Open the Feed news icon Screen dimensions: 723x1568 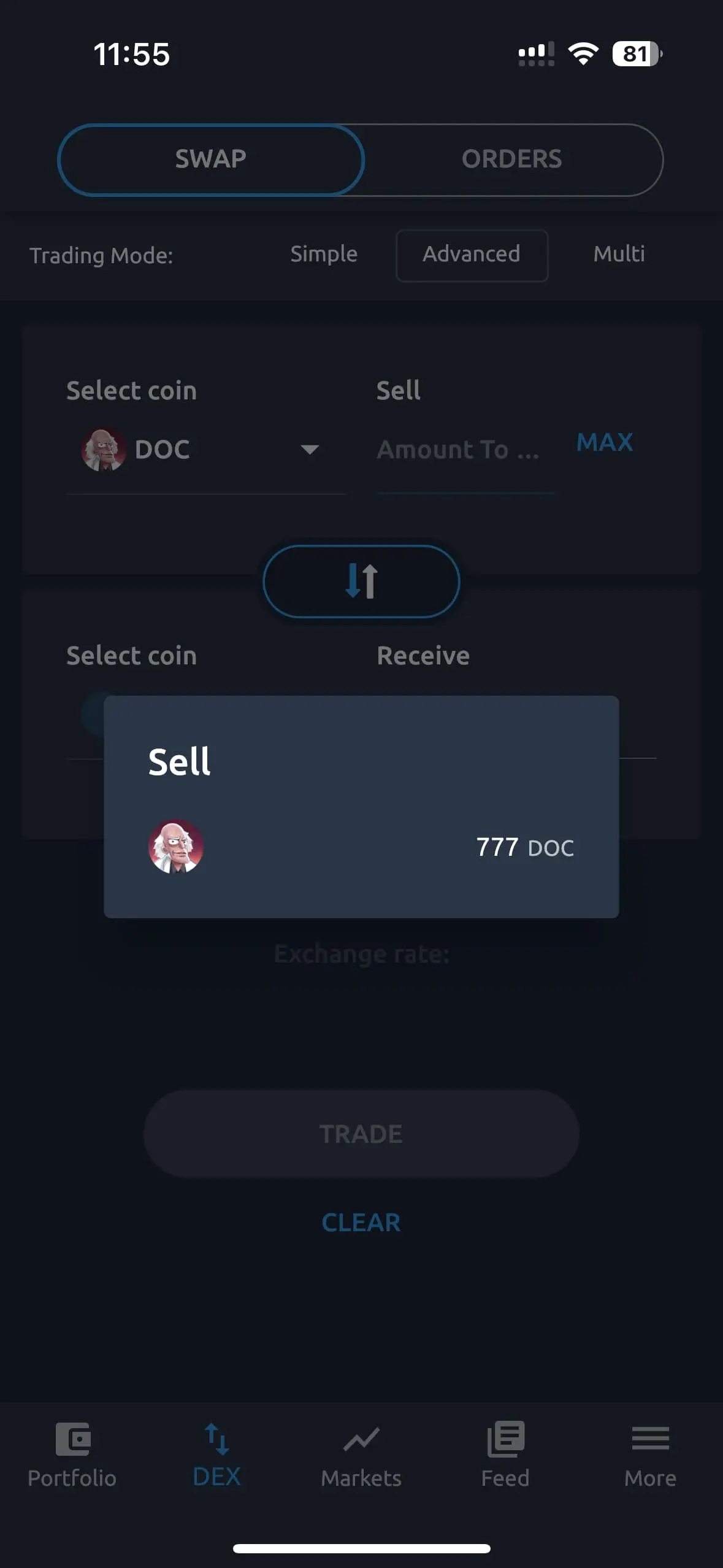click(505, 1439)
